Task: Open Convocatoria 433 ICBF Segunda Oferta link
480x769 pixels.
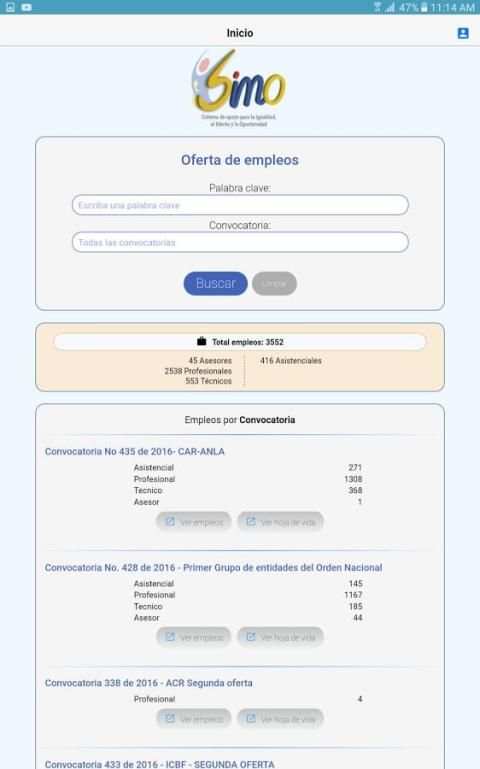Action: [160, 764]
